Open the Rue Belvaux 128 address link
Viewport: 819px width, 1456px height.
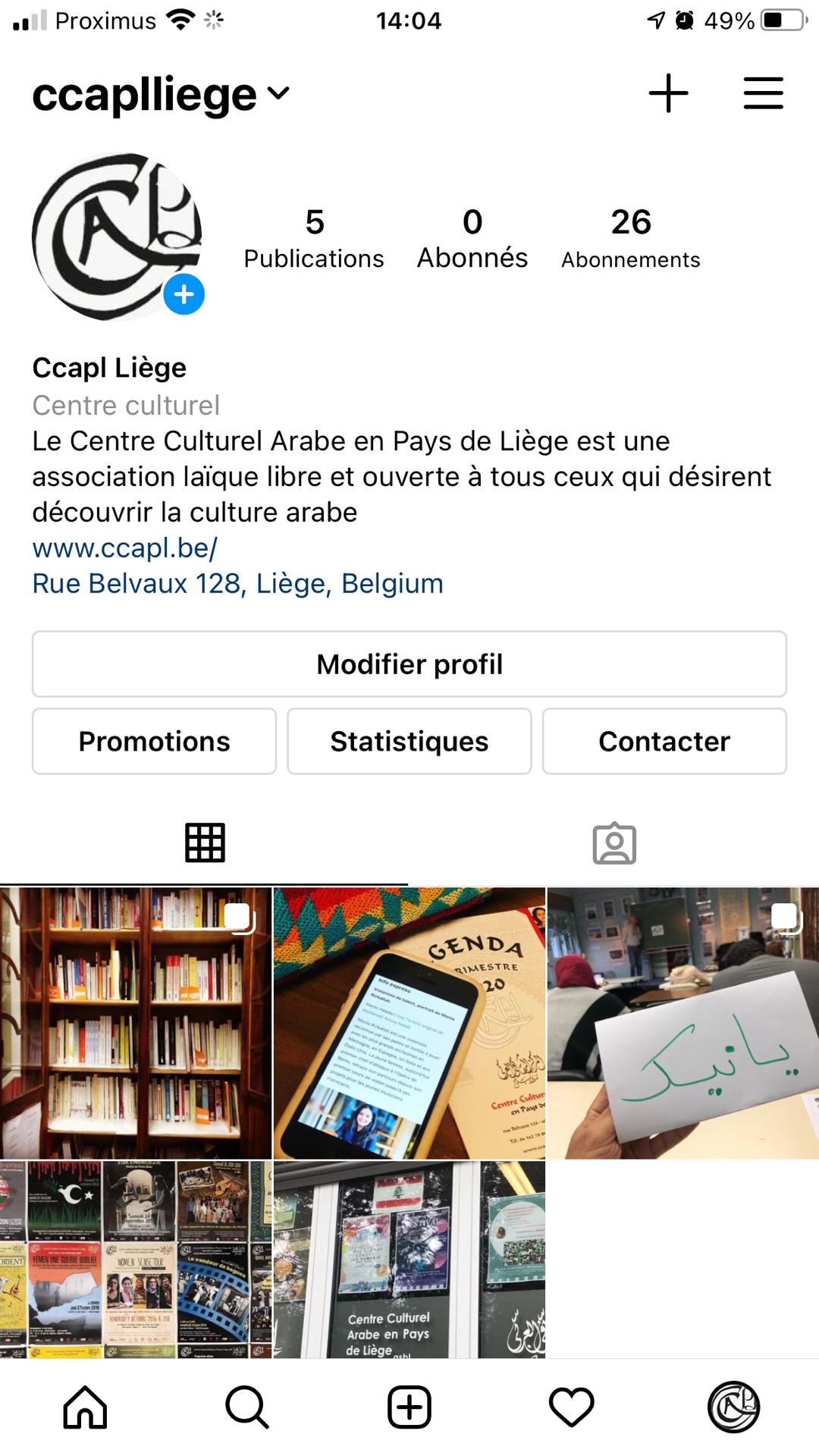coord(237,583)
